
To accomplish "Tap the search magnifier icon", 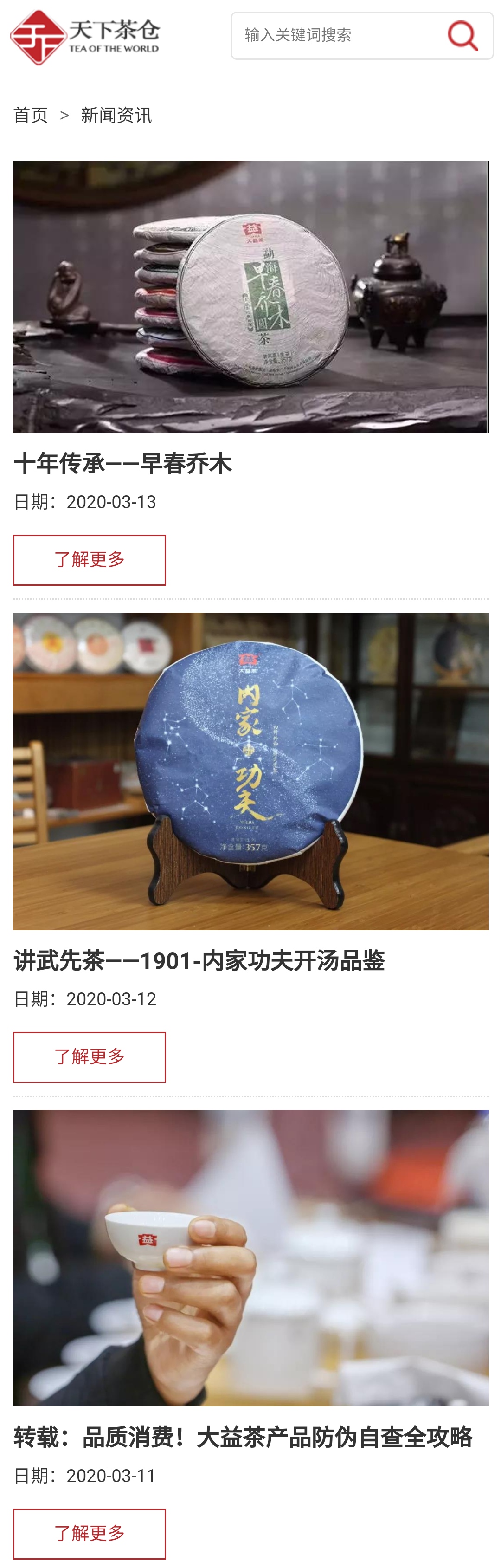I will pos(462,35).
